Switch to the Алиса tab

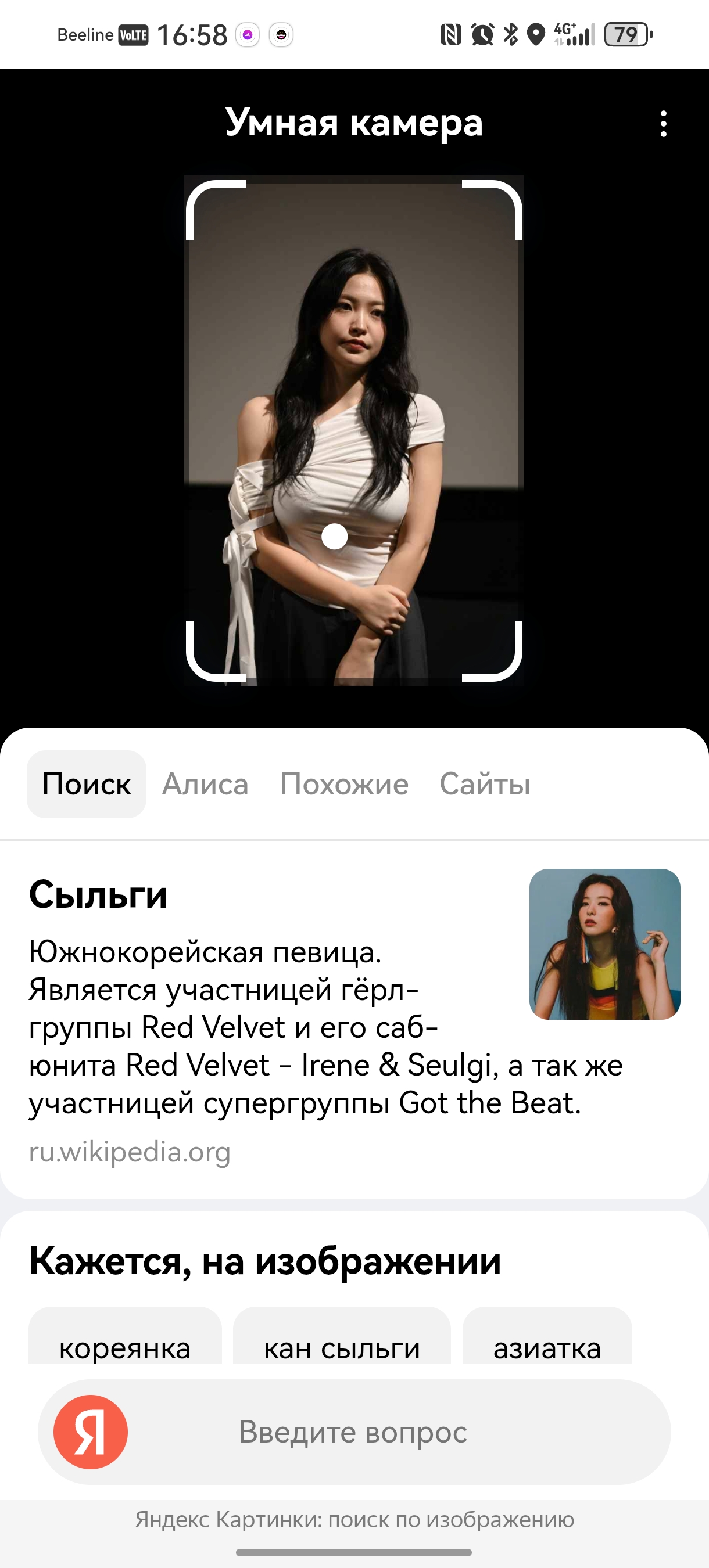205,784
